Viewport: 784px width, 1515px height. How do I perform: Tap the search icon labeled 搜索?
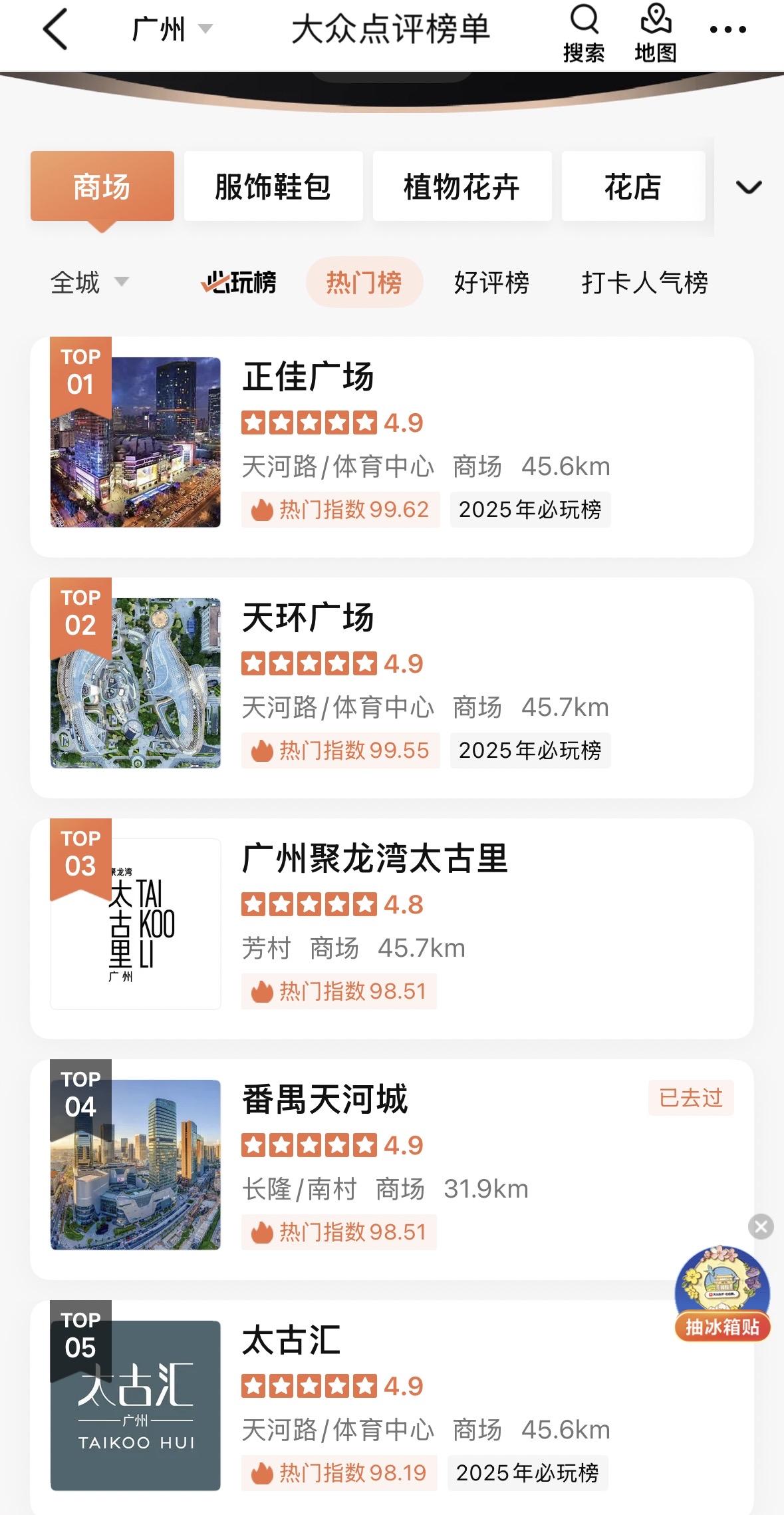tap(585, 30)
